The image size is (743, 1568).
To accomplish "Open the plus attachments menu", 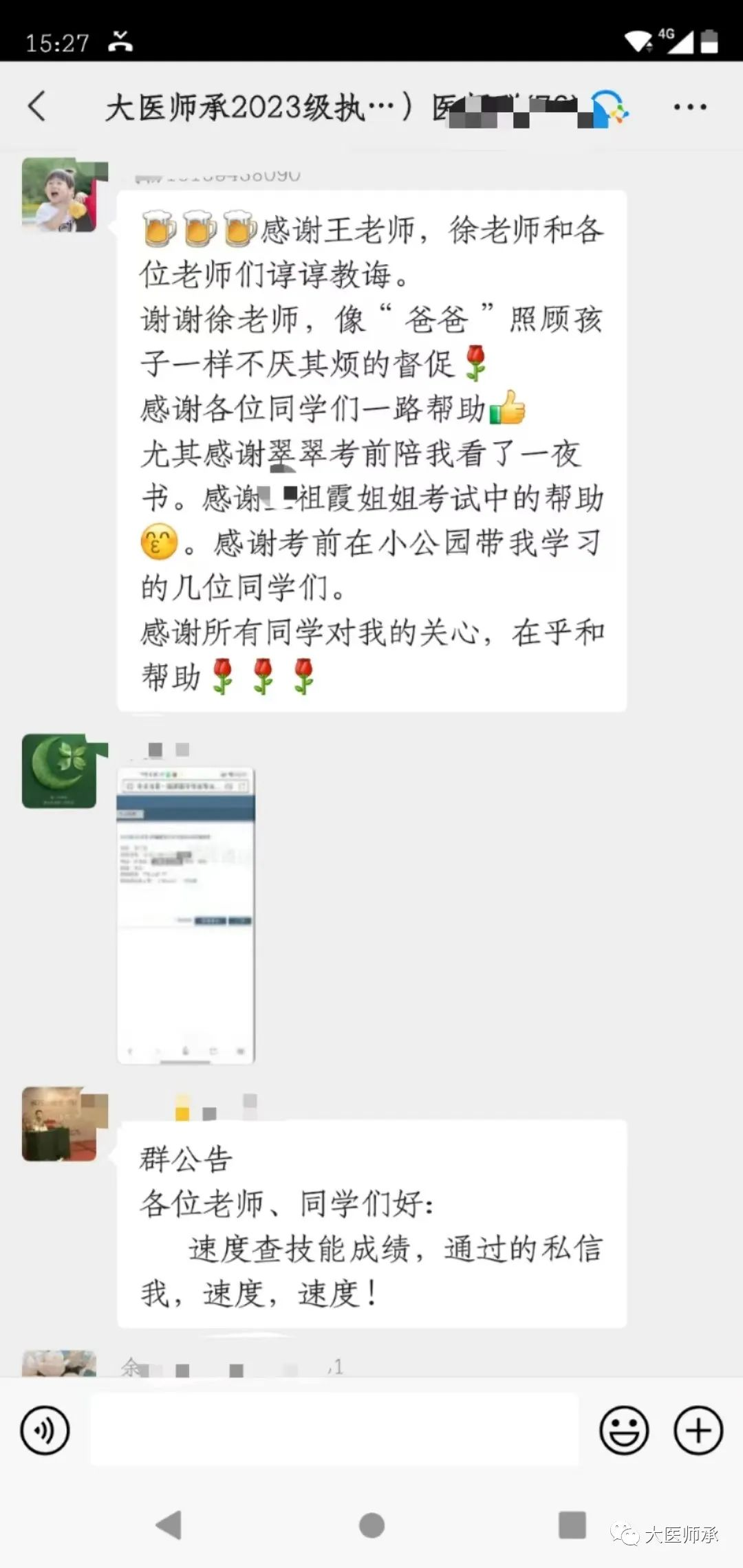I will tap(698, 1430).
